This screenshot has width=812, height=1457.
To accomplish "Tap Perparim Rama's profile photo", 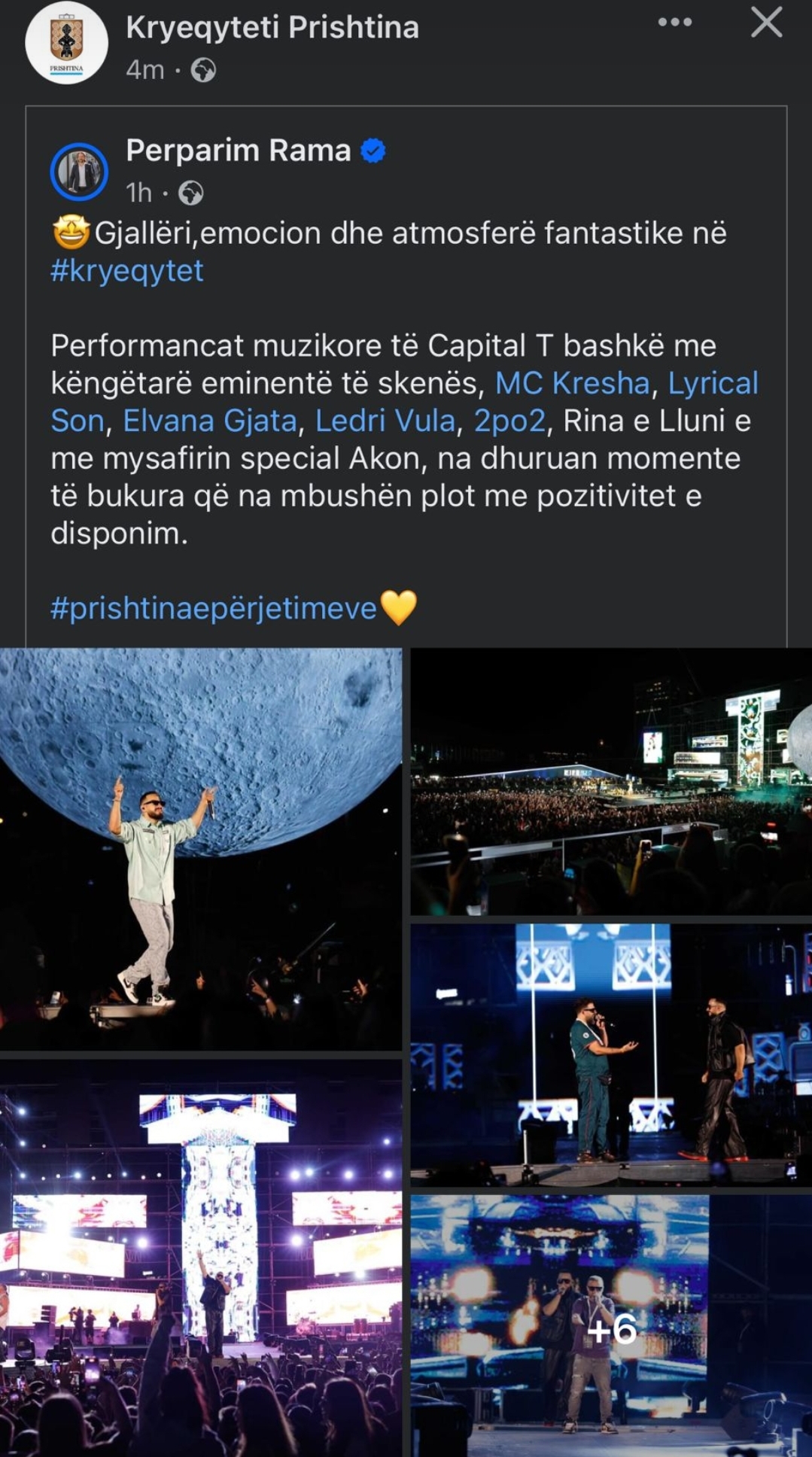I will point(79,172).
